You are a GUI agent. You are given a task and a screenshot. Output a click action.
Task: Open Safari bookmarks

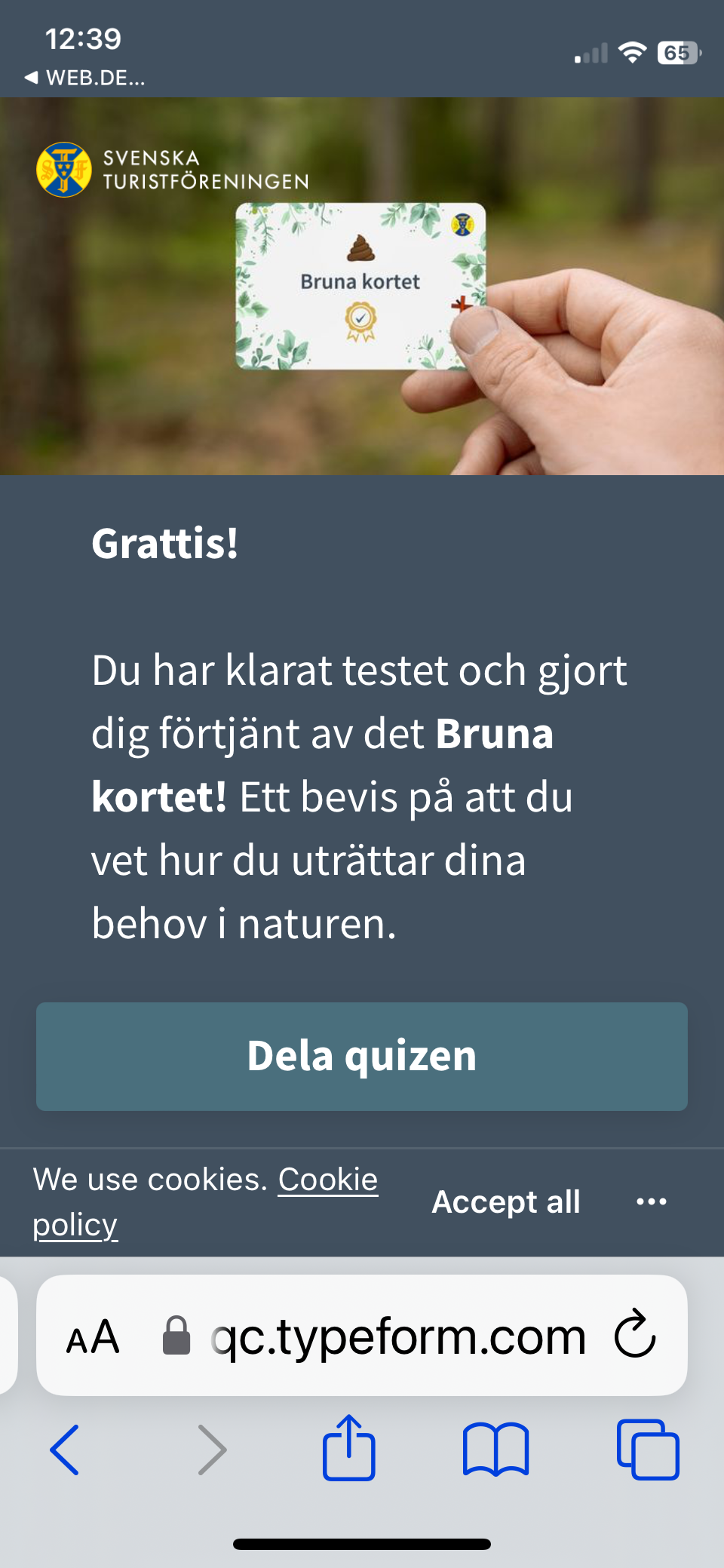(x=495, y=1450)
